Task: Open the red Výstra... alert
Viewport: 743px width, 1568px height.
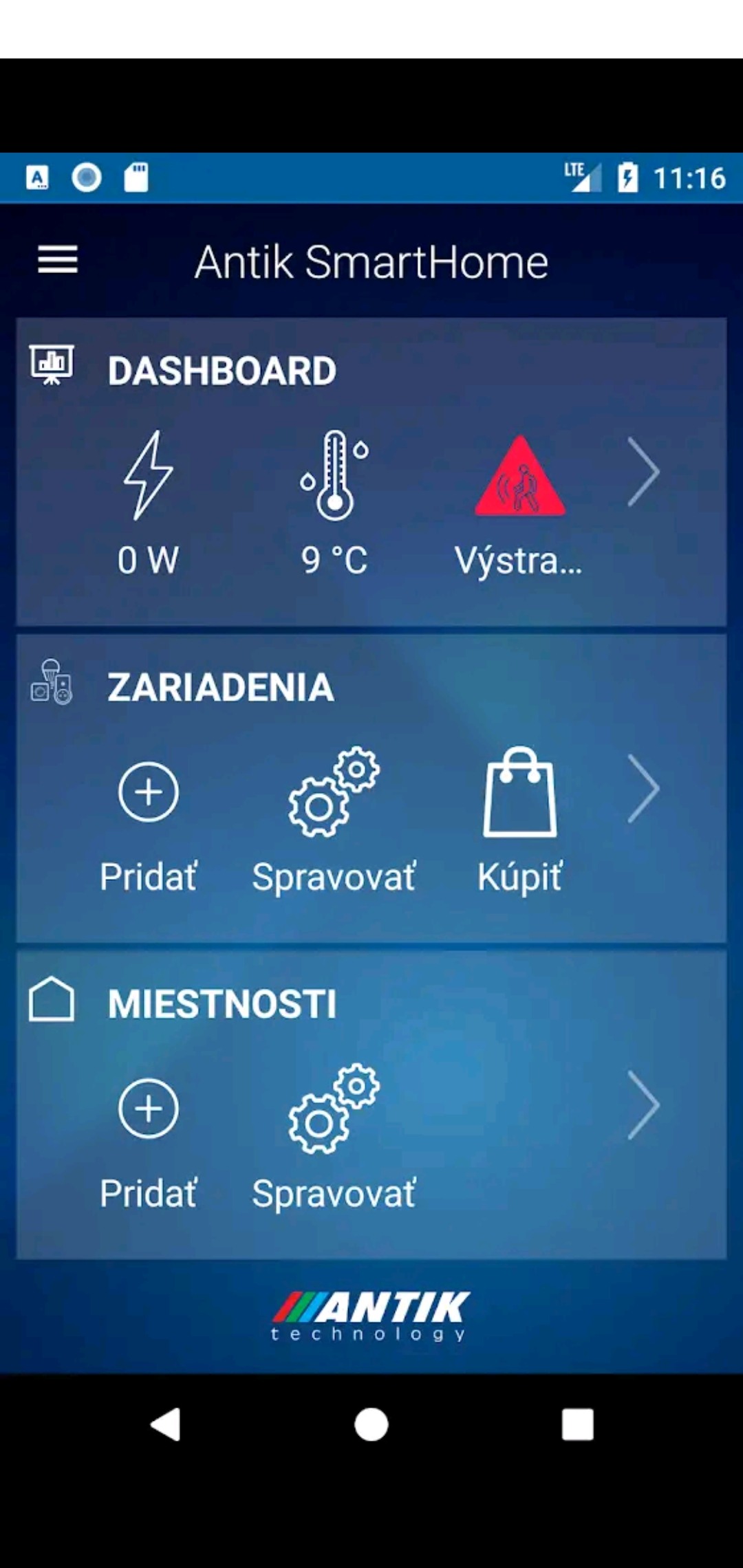Action: [519, 503]
